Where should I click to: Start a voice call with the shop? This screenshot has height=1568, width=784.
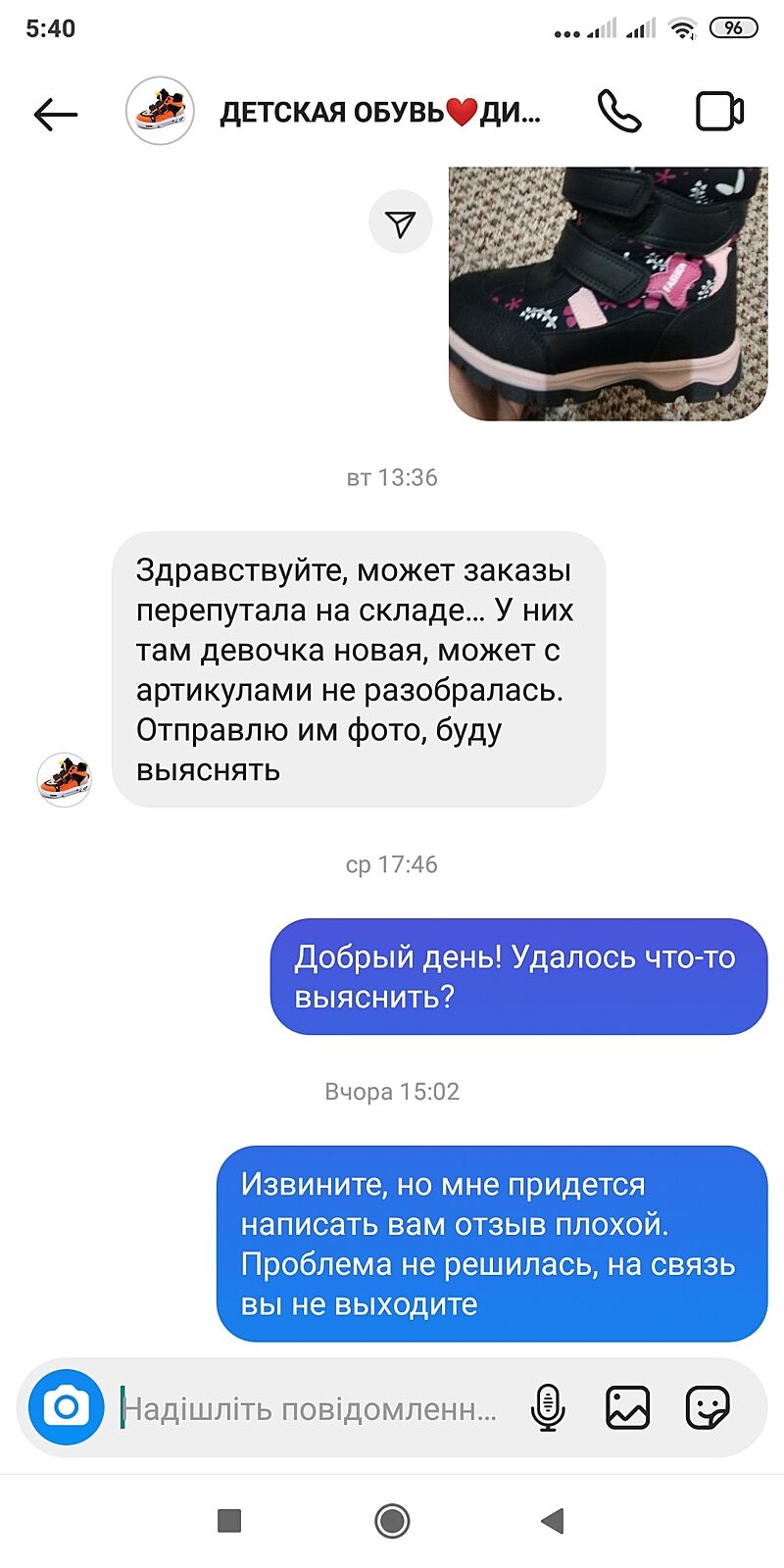click(x=619, y=112)
